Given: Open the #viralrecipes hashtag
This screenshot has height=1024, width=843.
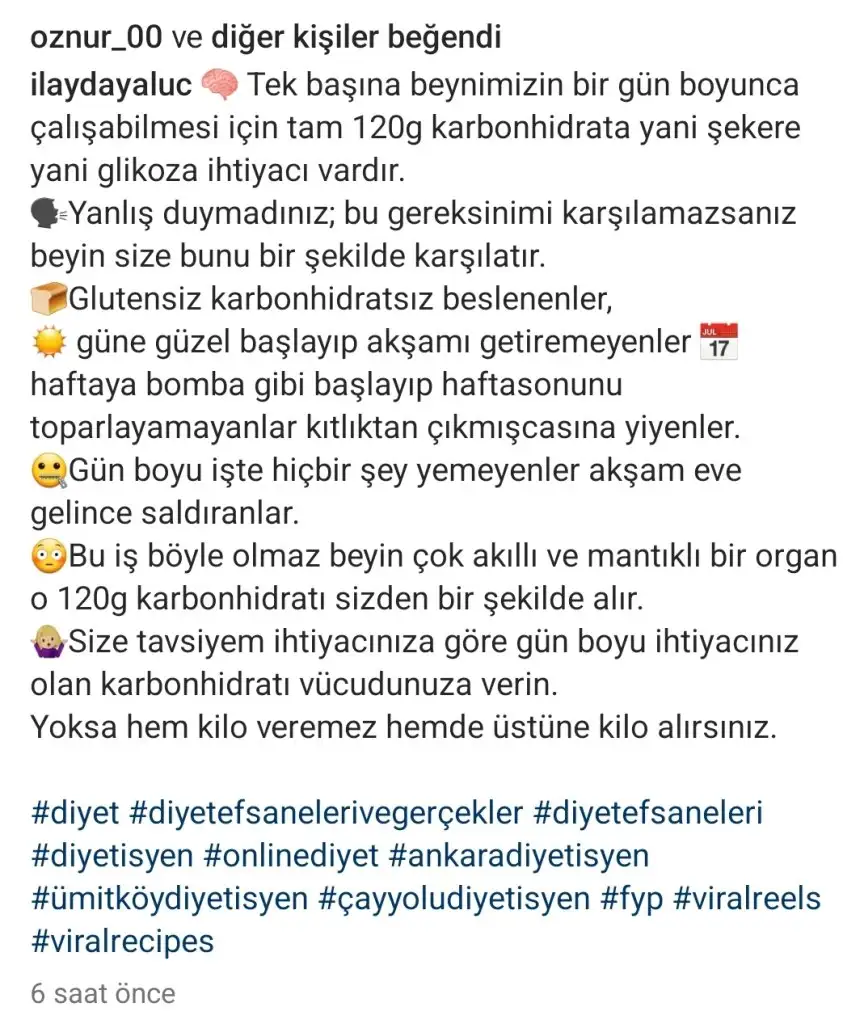Looking at the screenshot, I should click(x=123, y=941).
